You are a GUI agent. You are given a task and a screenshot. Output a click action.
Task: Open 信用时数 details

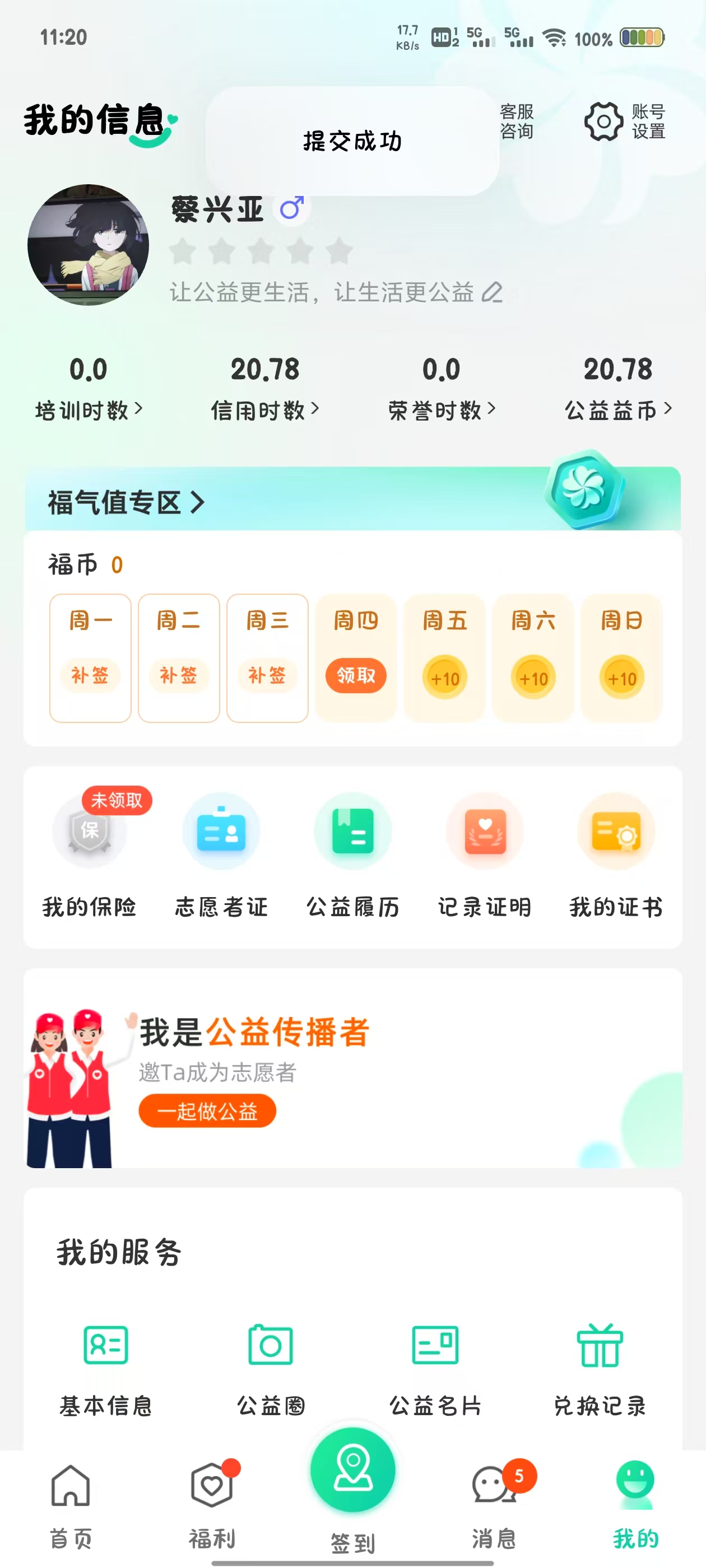pyautogui.click(x=264, y=388)
